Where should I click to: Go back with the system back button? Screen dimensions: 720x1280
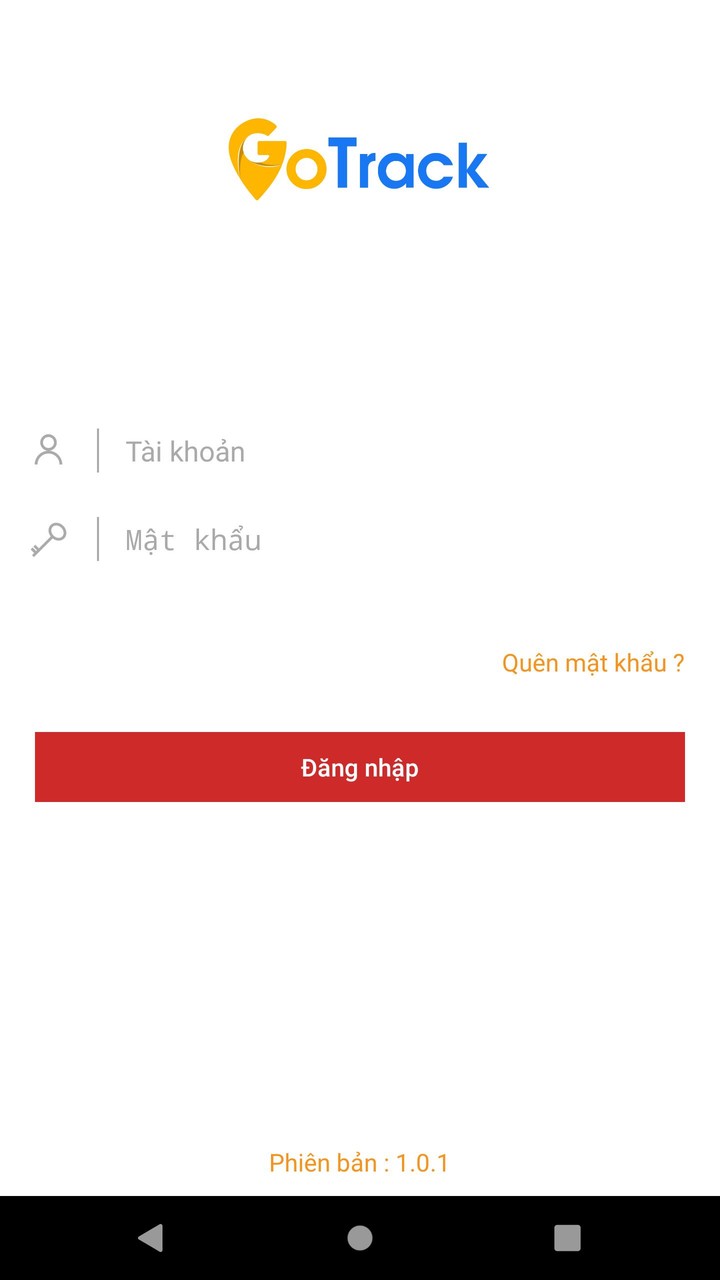pyautogui.click(x=151, y=1238)
